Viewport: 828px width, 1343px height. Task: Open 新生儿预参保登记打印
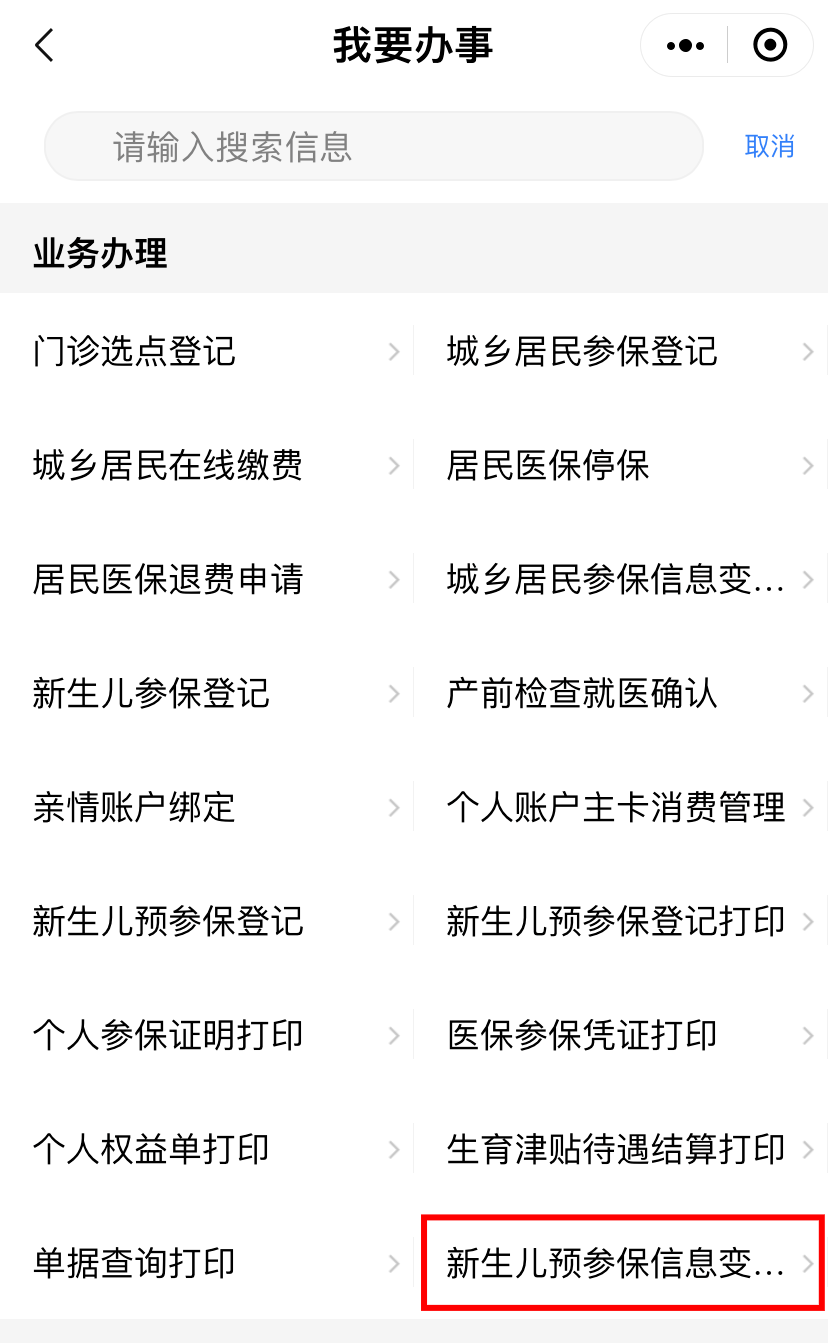620,921
